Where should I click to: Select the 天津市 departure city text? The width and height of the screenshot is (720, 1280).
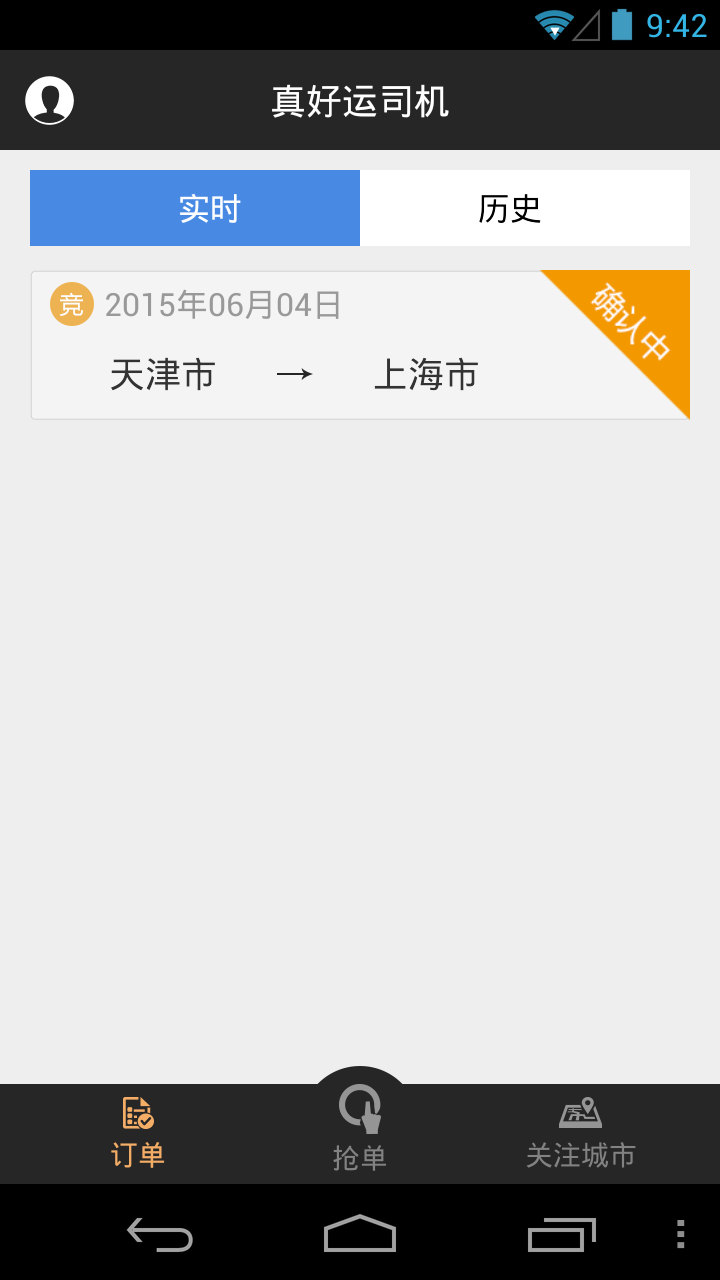click(163, 374)
